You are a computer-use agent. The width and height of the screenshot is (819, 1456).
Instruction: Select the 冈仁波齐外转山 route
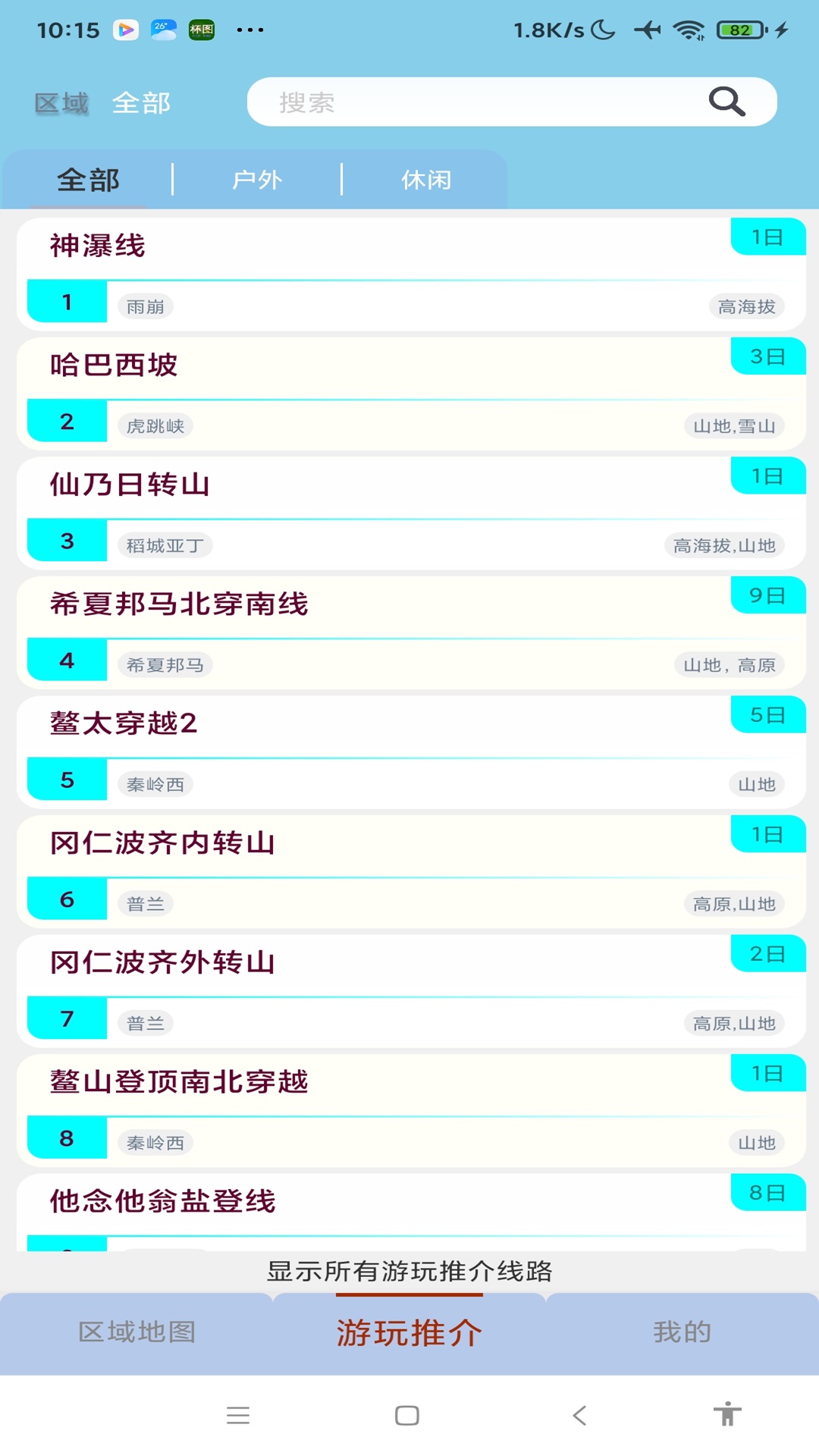pyautogui.click(x=411, y=991)
